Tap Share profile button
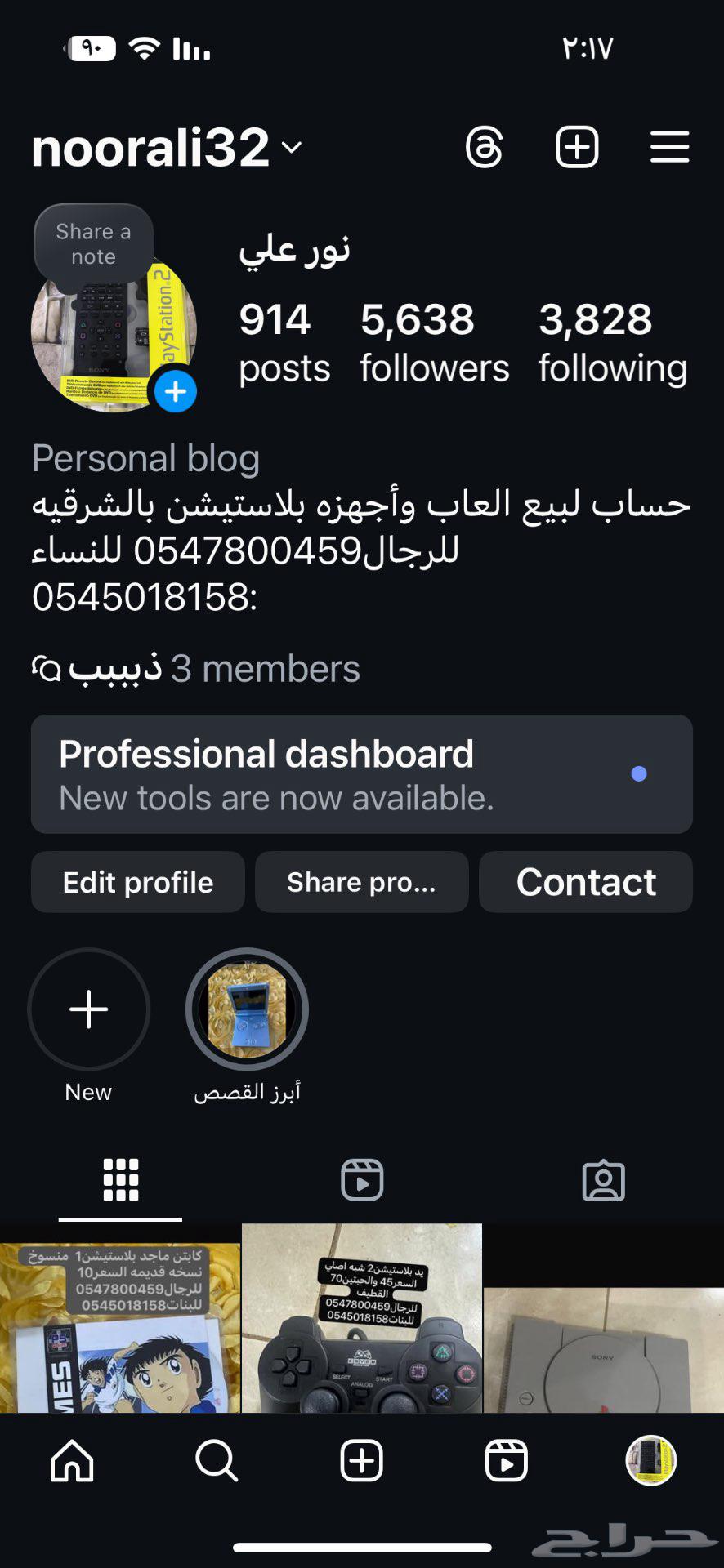The image size is (724, 1568). point(361,881)
